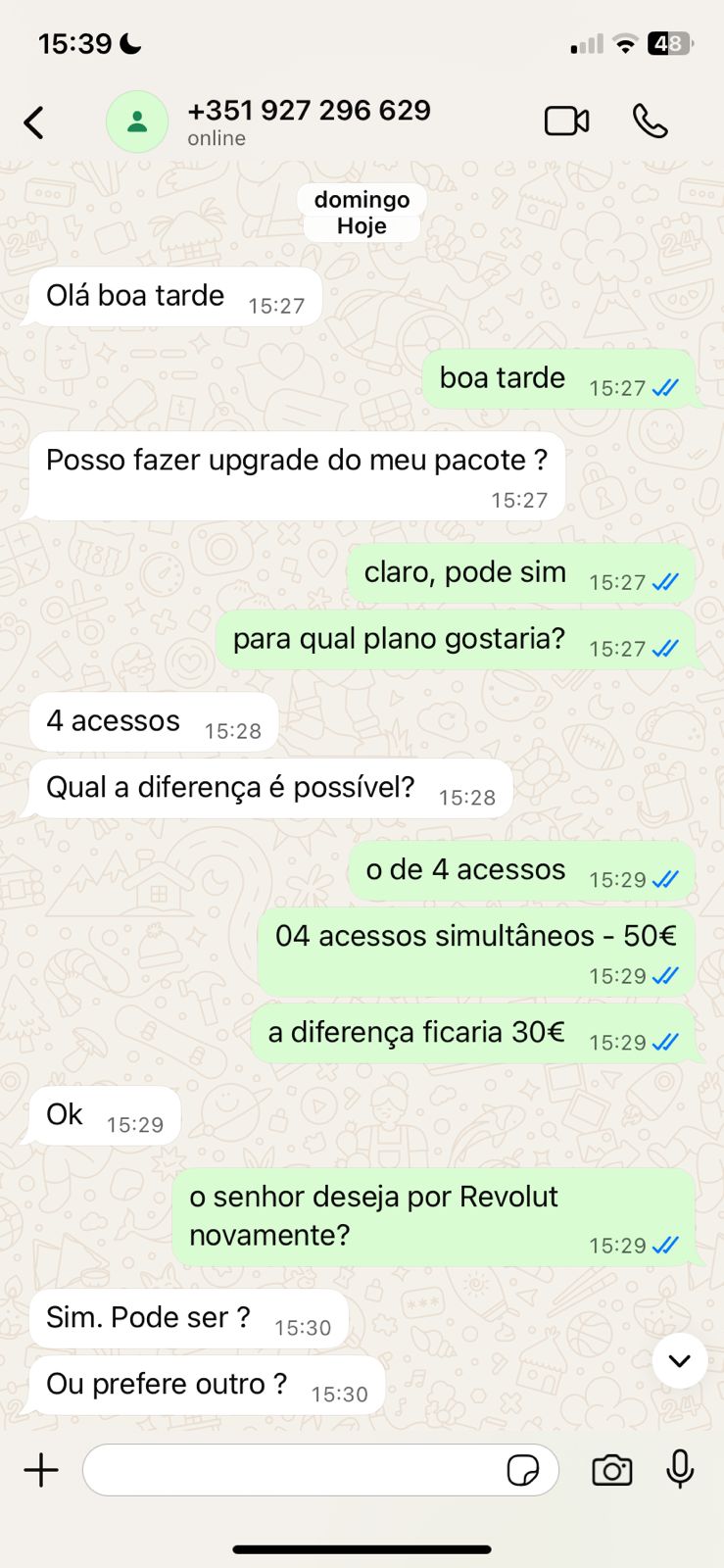Open the attachment plus menu

(40, 1470)
